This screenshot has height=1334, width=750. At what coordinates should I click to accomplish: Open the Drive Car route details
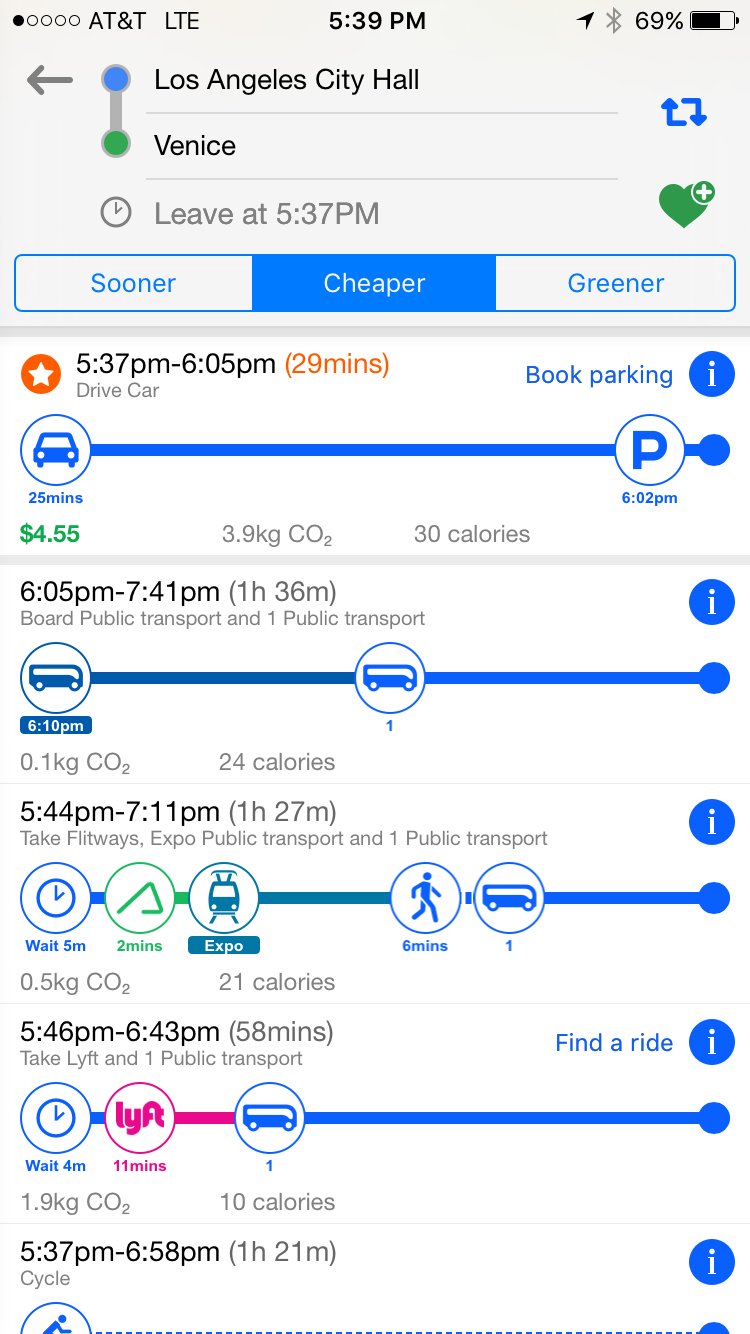point(300,450)
